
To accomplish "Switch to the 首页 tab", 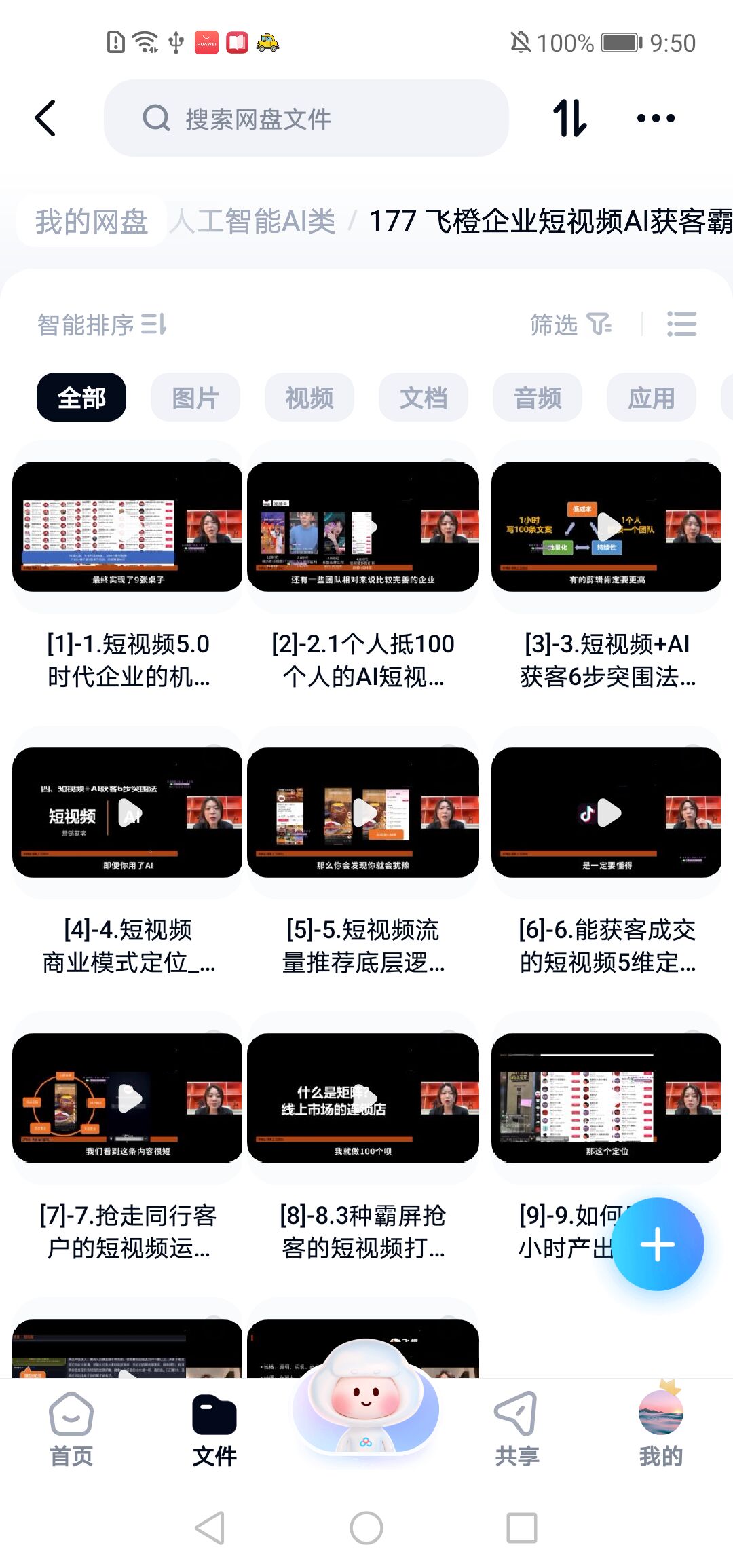I will (x=71, y=1429).
